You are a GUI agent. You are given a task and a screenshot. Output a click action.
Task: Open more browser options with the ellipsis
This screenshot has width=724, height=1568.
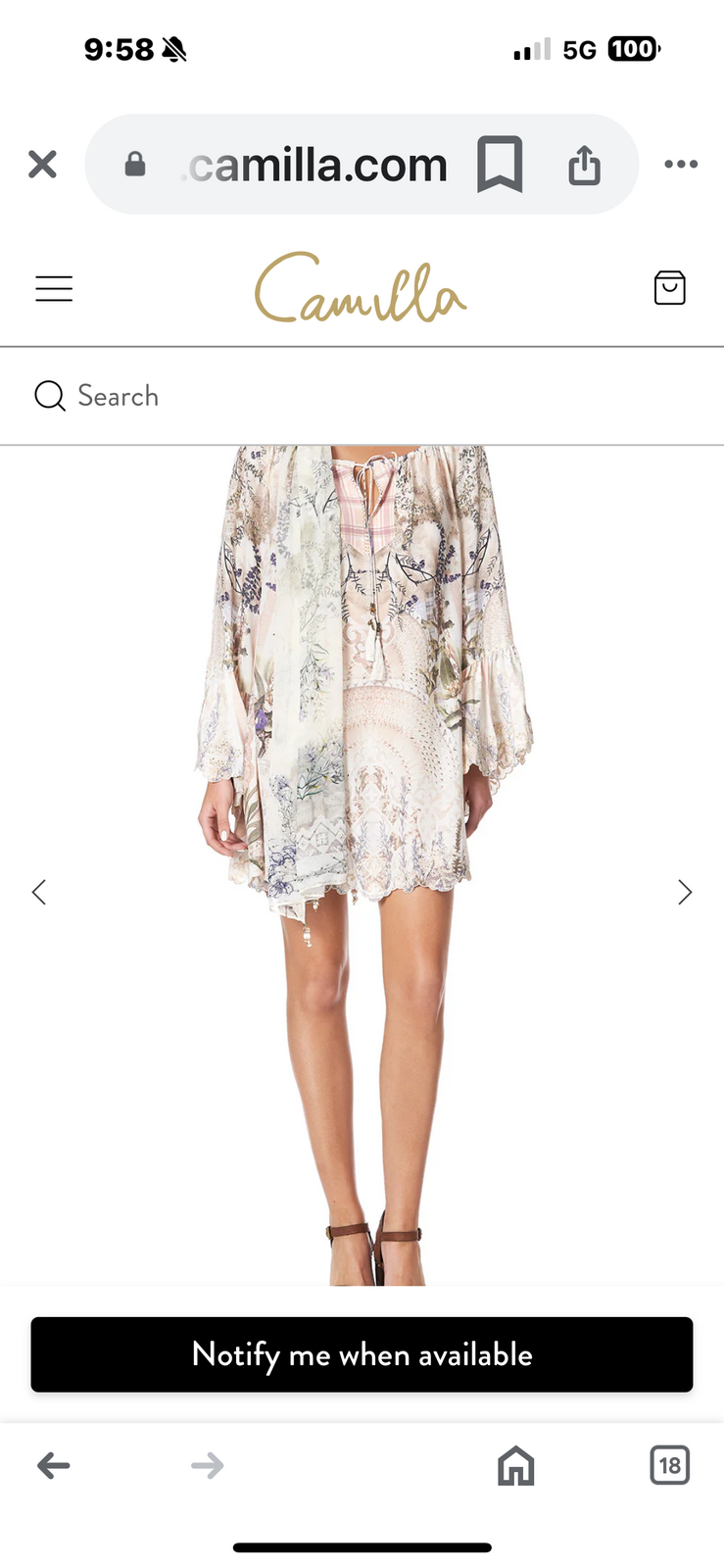tap(681, 165)
